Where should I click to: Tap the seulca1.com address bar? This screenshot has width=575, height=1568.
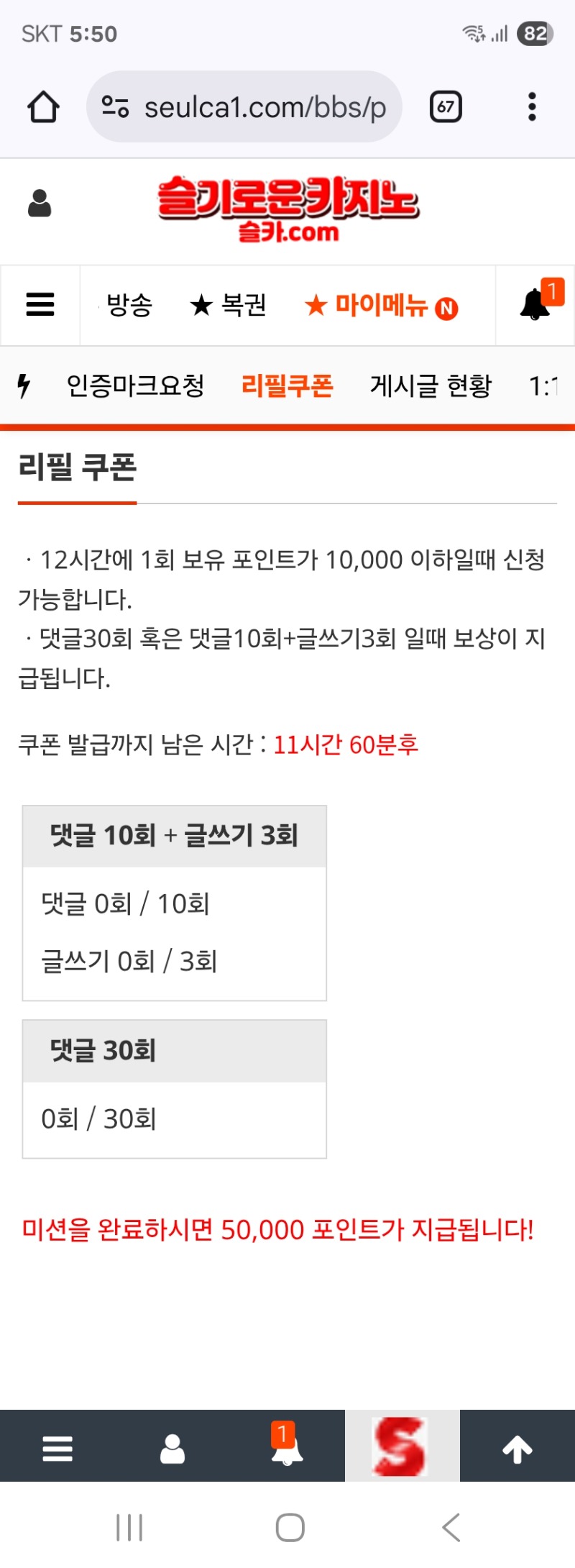click(244, 107)
